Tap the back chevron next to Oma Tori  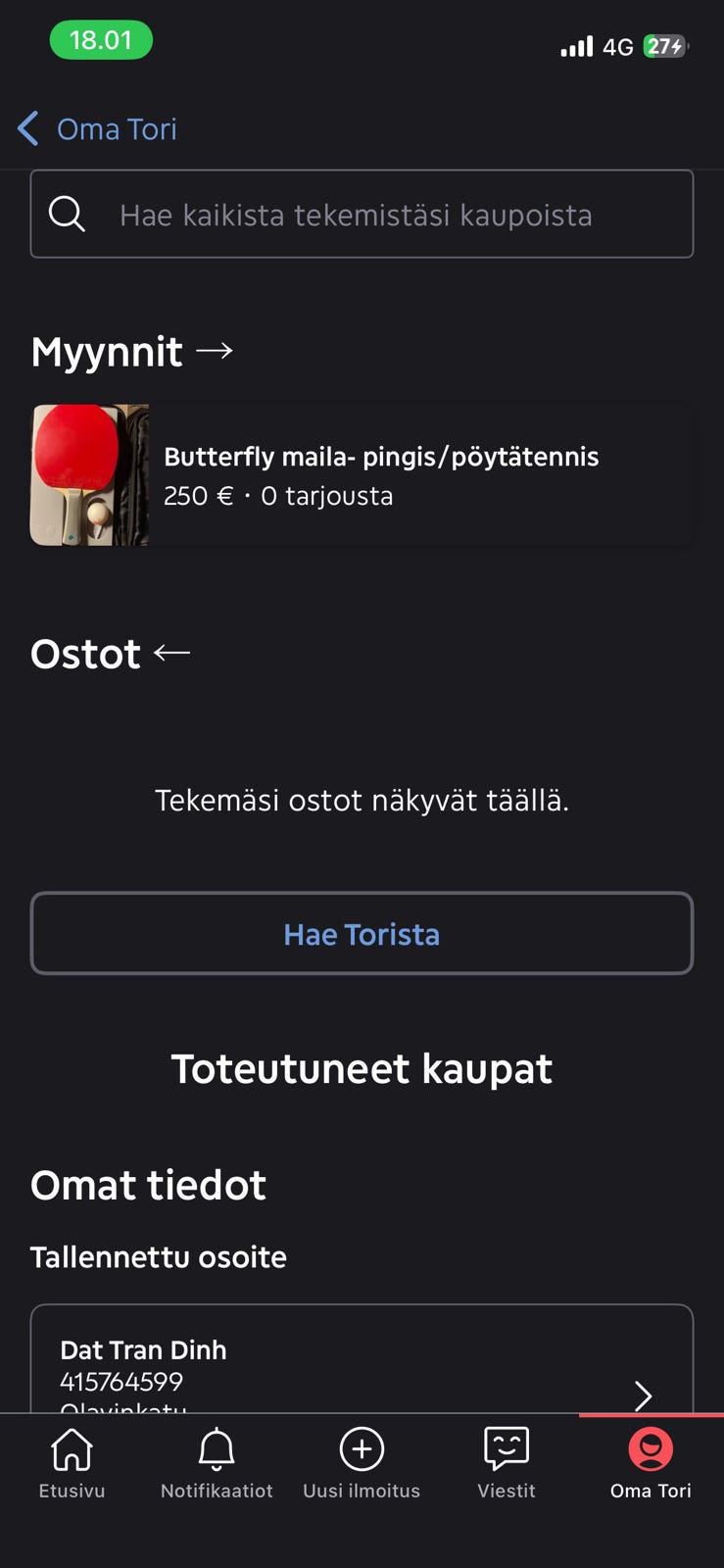click(x=26, y=128)
